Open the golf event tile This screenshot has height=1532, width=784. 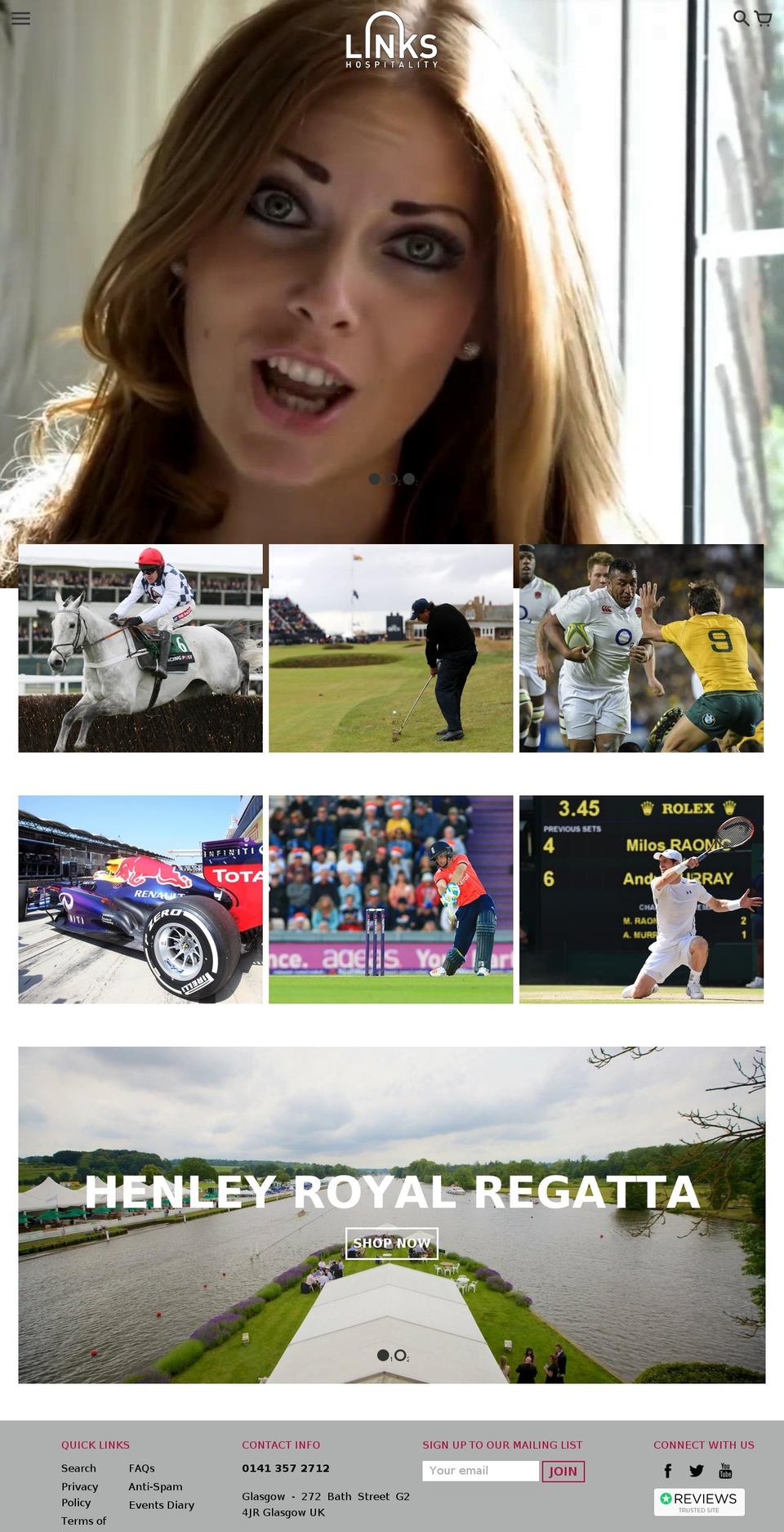click(390, 648)
